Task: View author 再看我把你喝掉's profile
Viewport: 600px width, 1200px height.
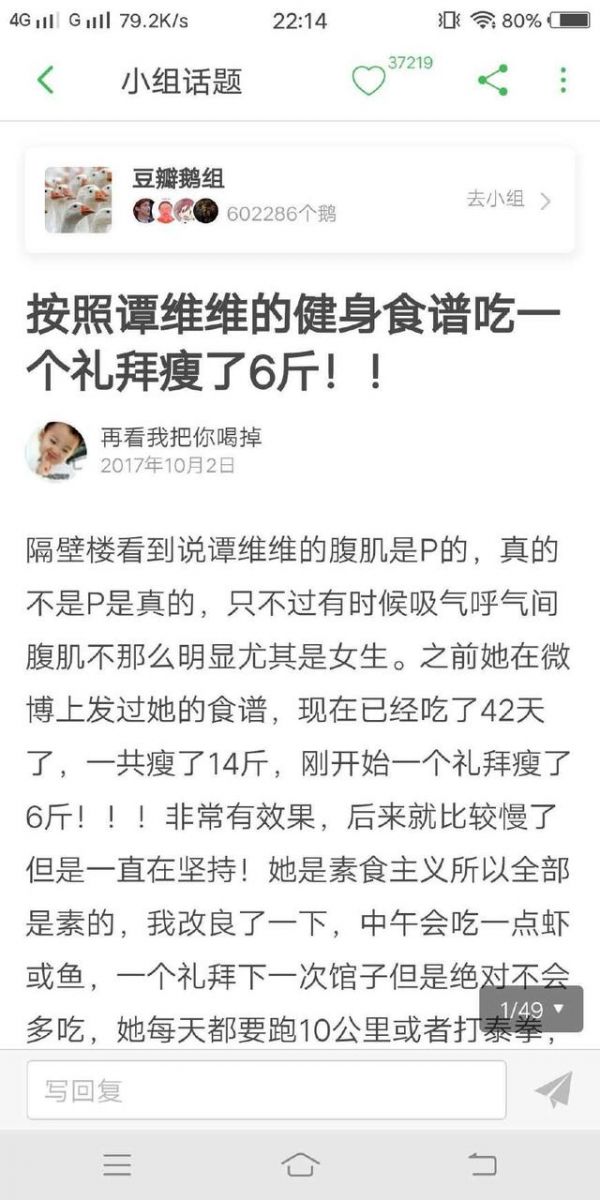Action: pyautogui.click(x=181, y=438)
